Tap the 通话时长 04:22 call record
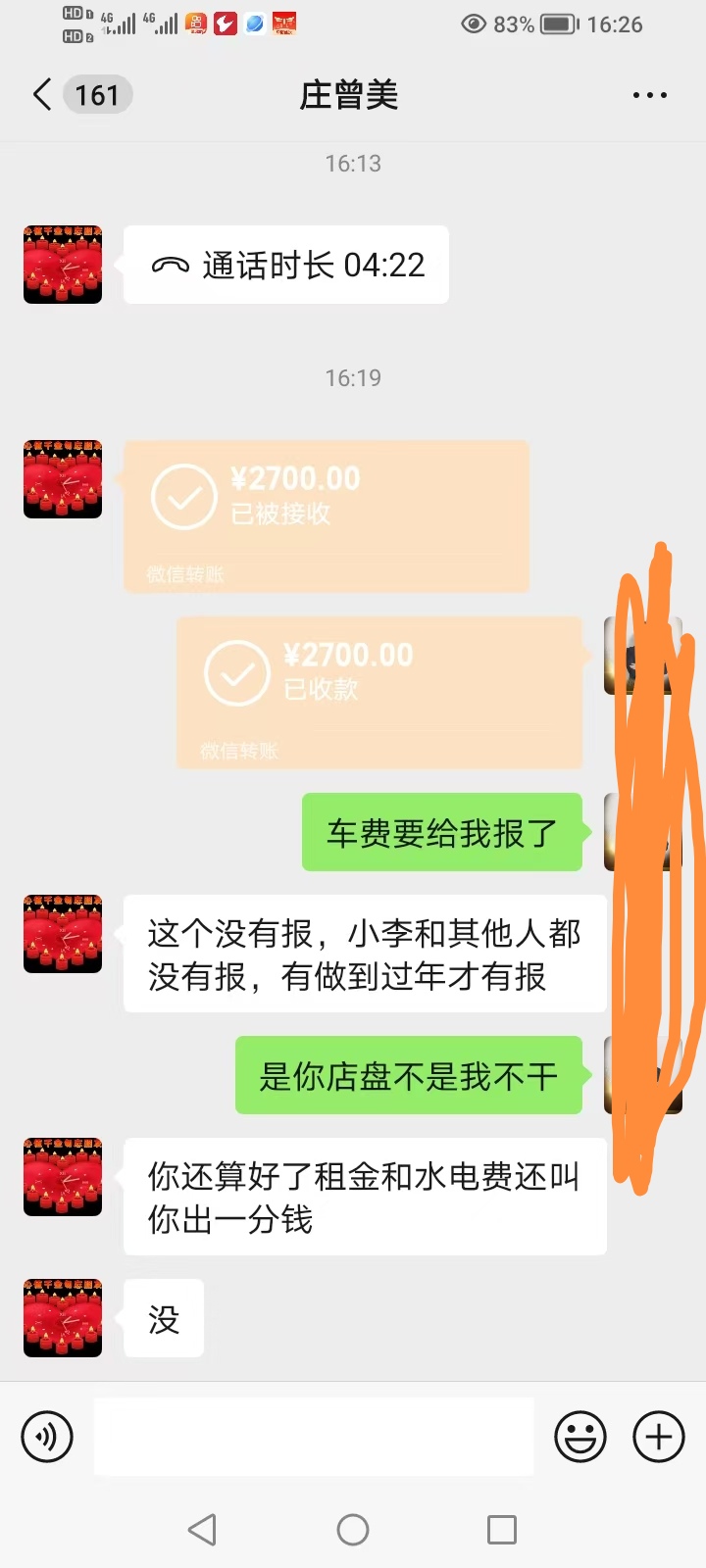The image size is (706, 1568). coord(286,265)
